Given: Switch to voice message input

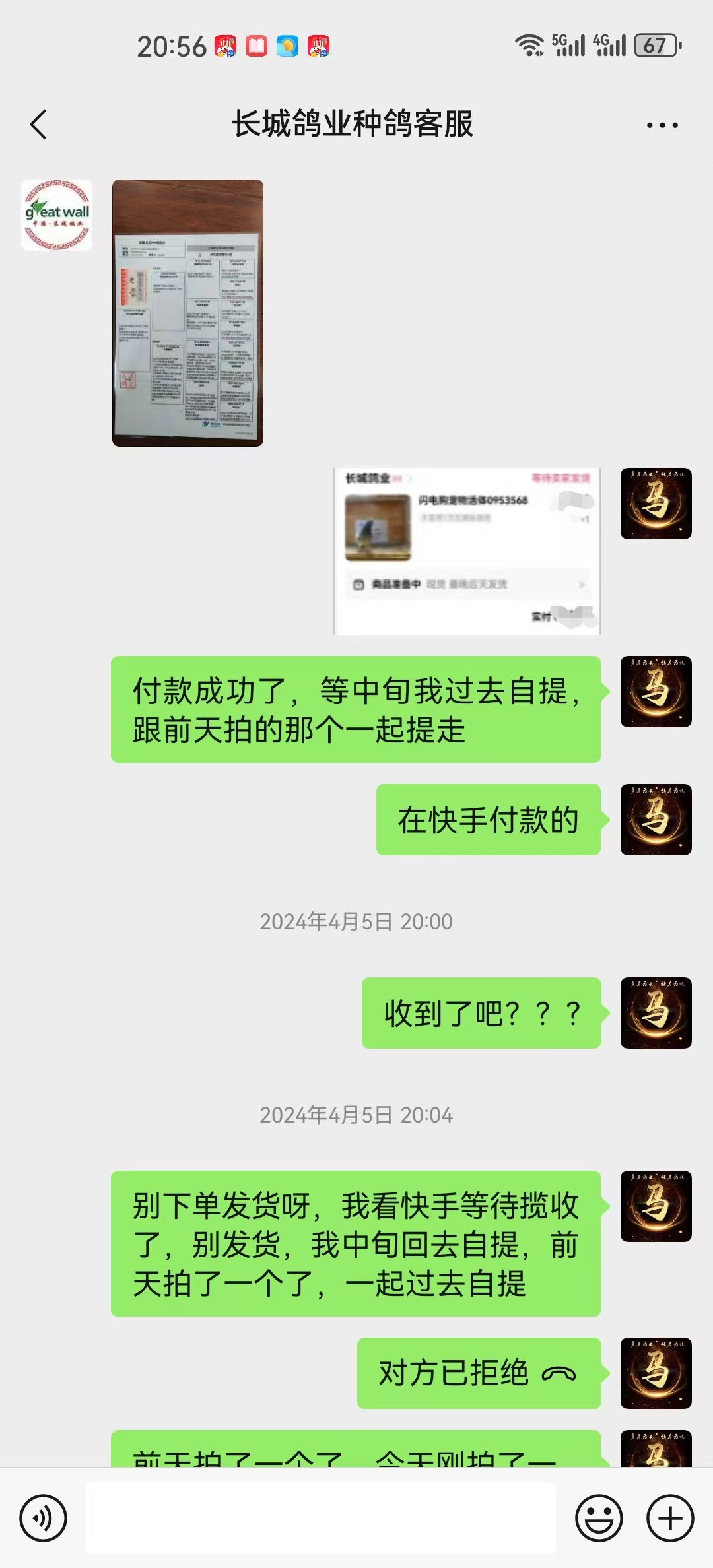Looking at the screenshot, I should [x=44, y=1518].
